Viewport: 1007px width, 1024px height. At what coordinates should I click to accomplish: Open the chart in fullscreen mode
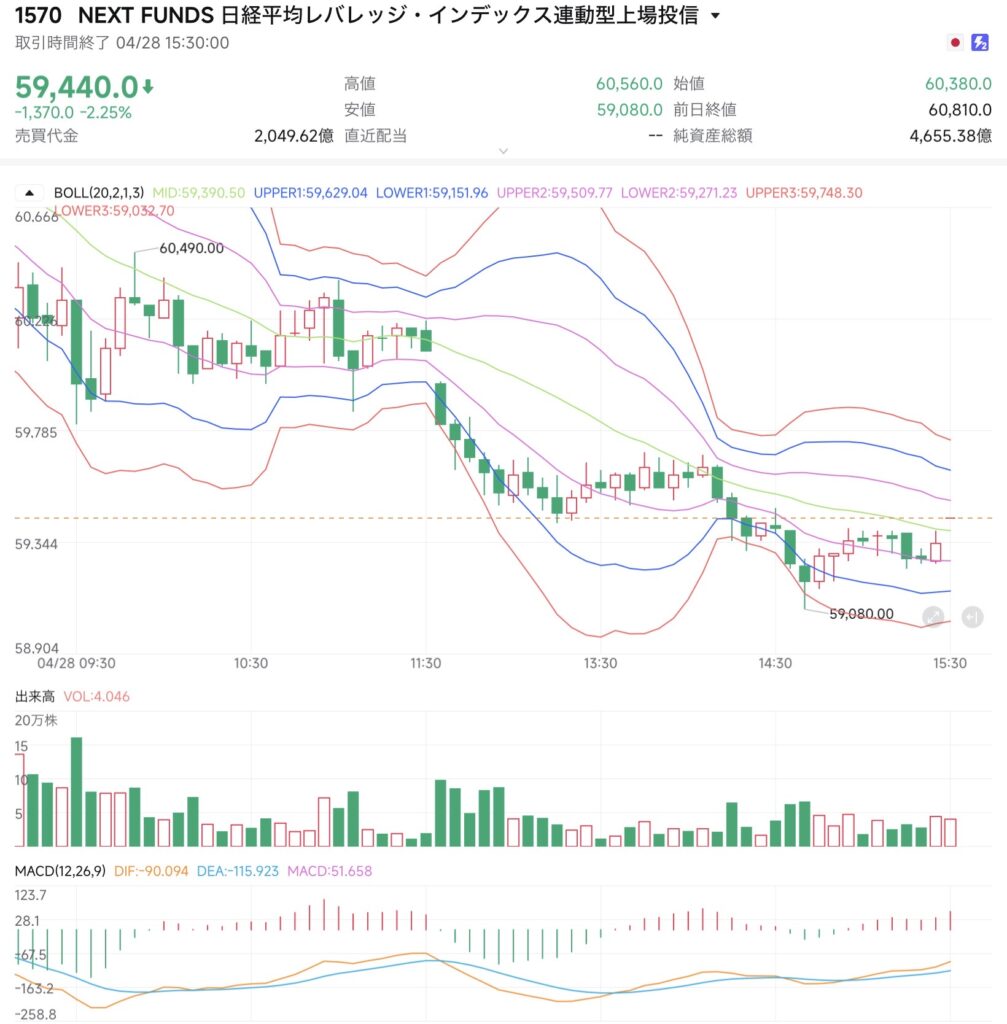tap(932, 618)
